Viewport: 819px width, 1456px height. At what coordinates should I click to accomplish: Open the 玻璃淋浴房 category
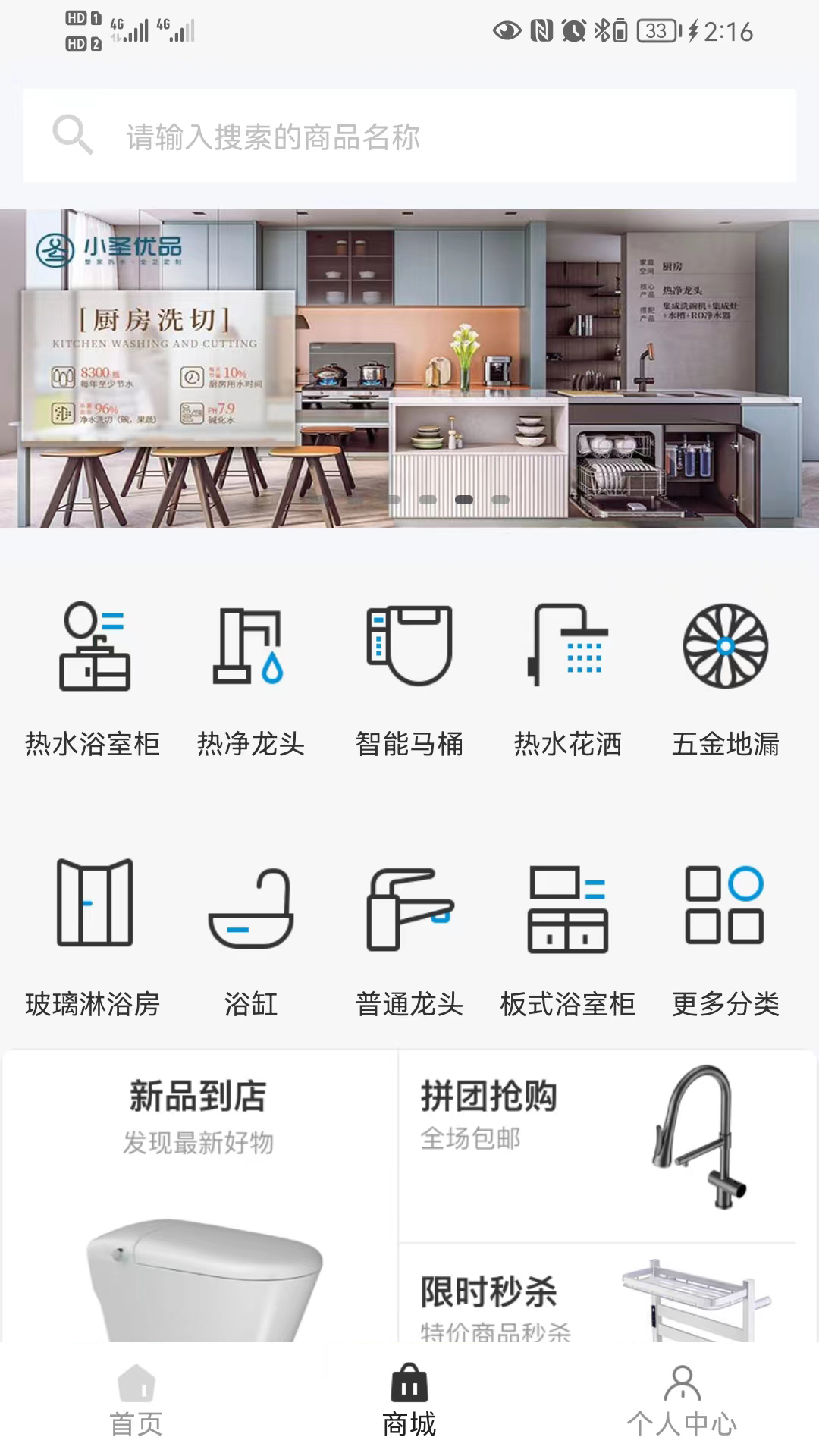coord(93,939)
